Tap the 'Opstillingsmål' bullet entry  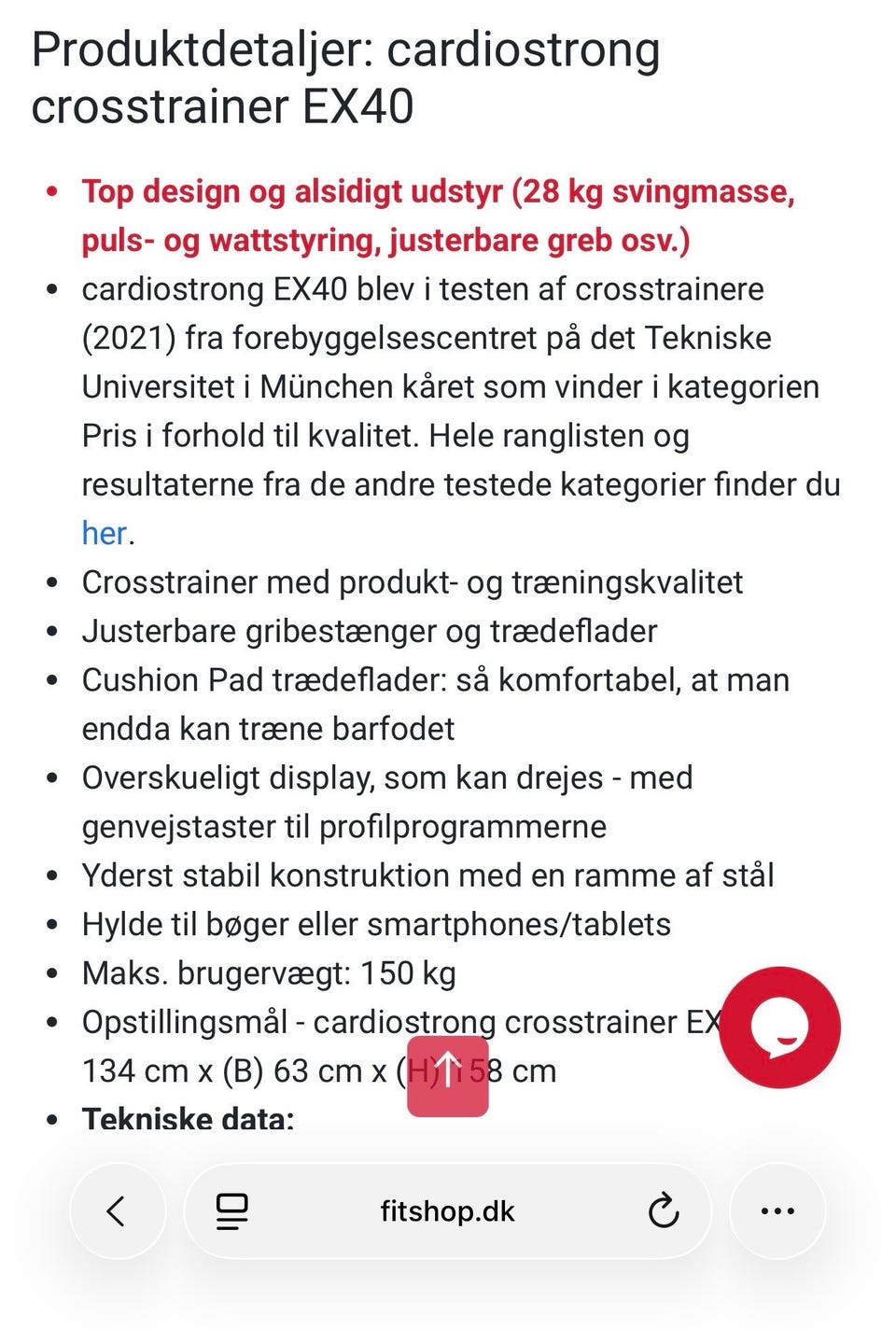coord(401,1022)
